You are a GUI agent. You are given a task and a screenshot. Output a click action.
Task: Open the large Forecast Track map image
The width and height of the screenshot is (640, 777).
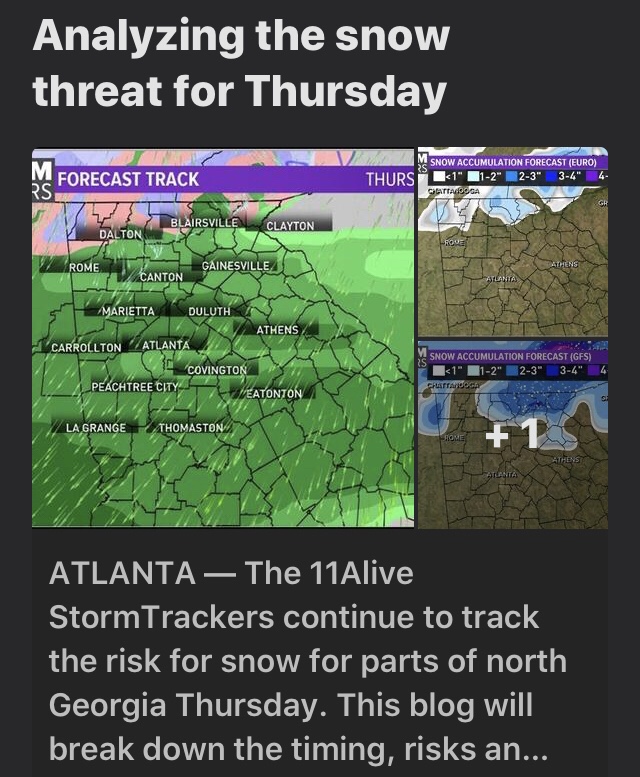click(x=222, y=338)
